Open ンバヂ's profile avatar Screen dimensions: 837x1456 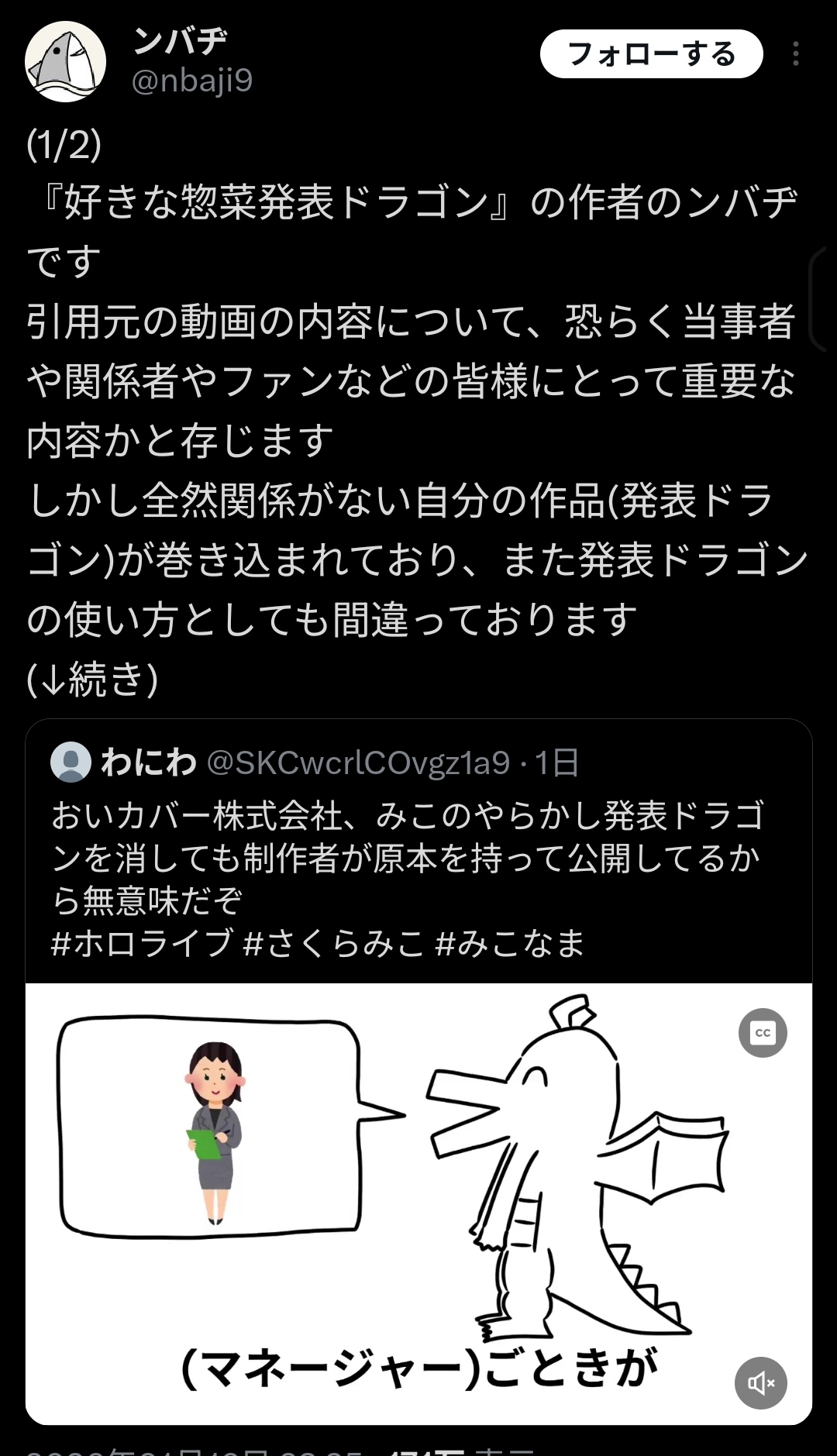[x=65, y=62]
